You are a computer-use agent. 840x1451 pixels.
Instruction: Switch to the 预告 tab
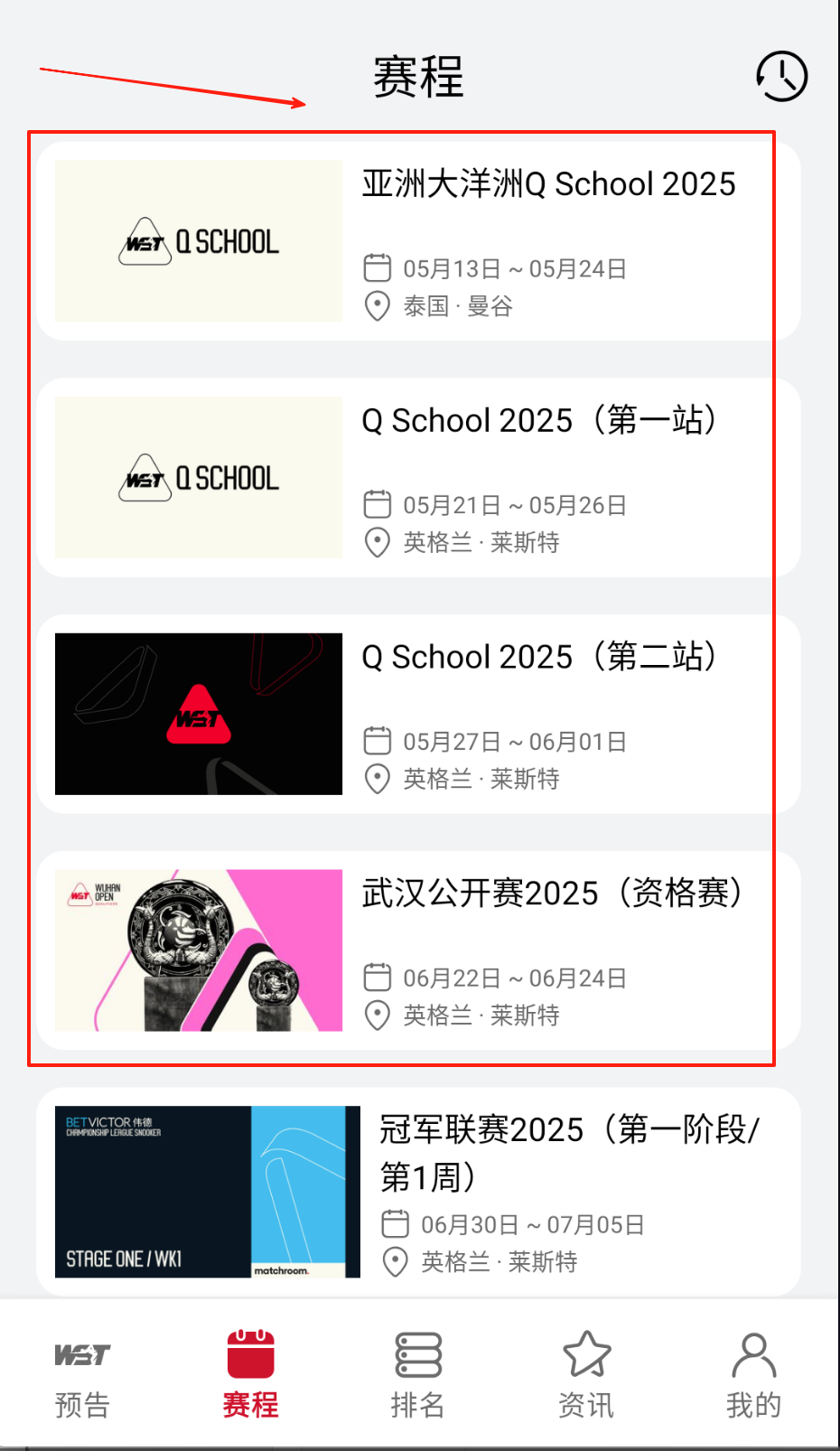pos(82,1375)
